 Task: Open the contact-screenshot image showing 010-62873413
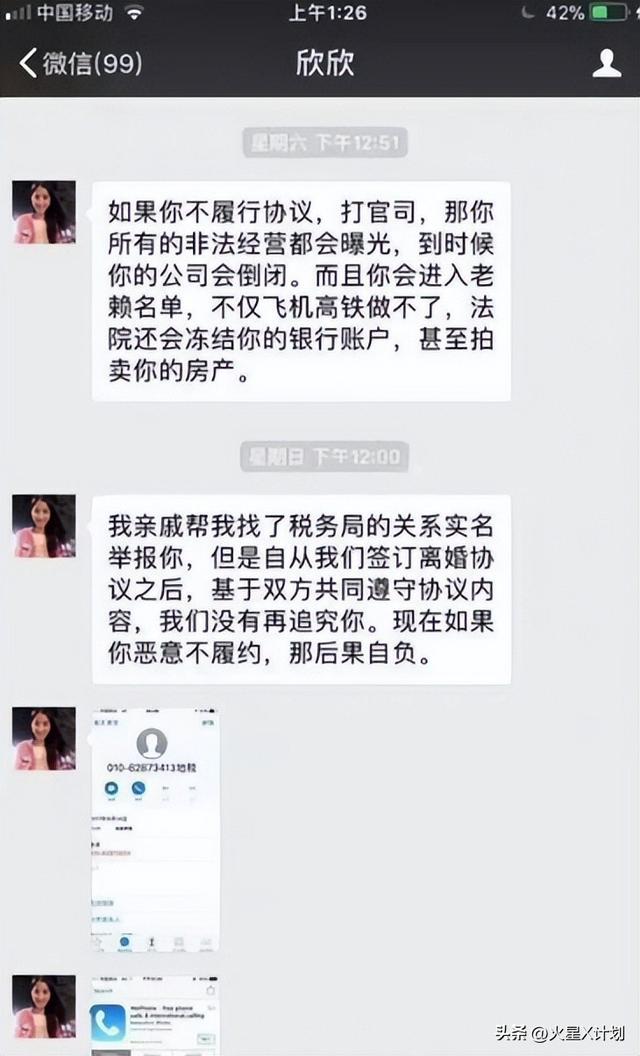tap(155, 829)
